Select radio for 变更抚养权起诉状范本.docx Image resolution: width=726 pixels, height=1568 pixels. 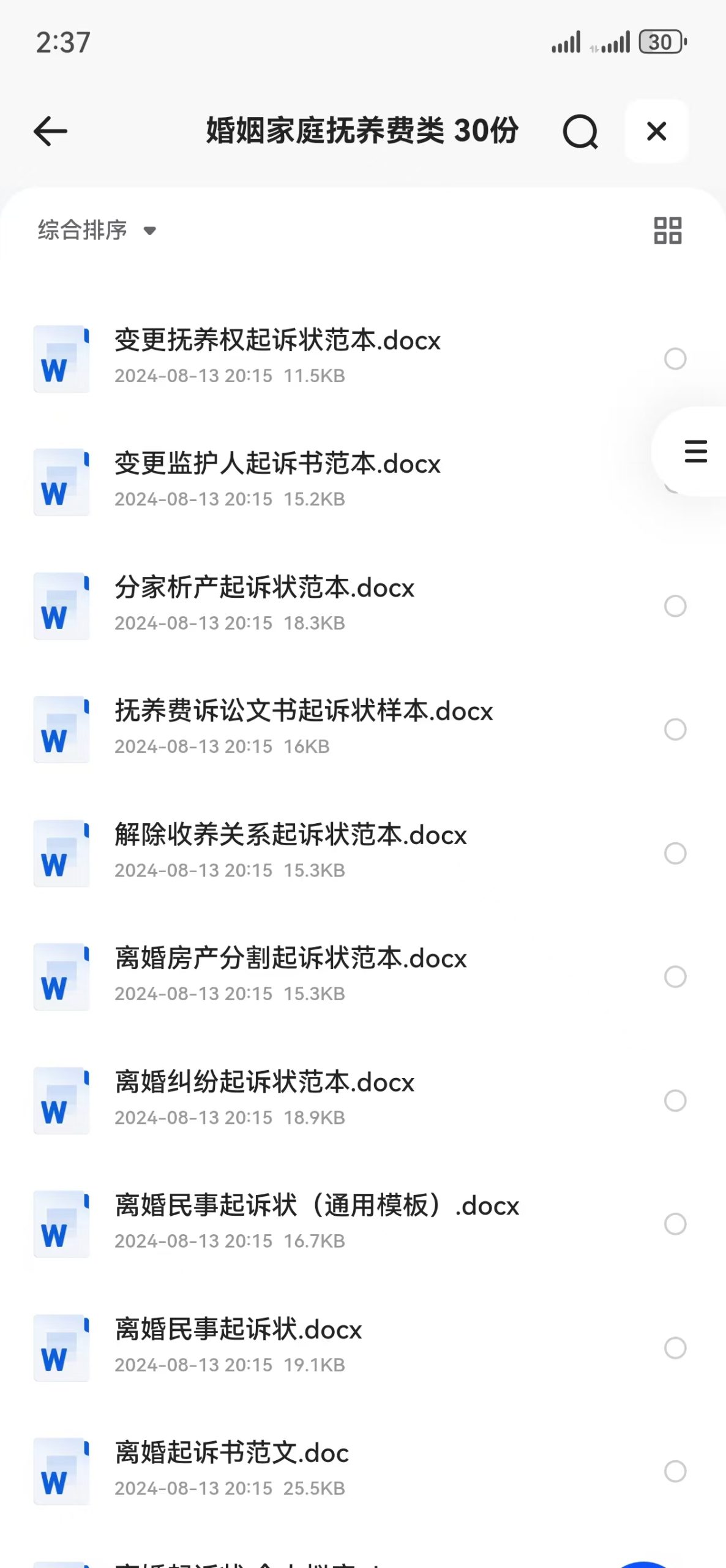(675, 359)
